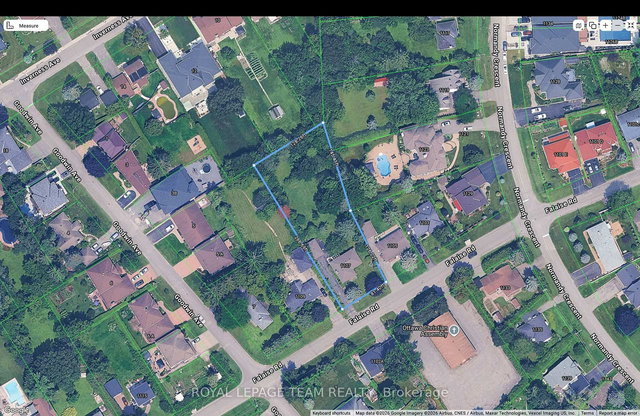The height and width of the screenshot is (416, 640).
Task: Report a map error
Action: tap(618, 412)
